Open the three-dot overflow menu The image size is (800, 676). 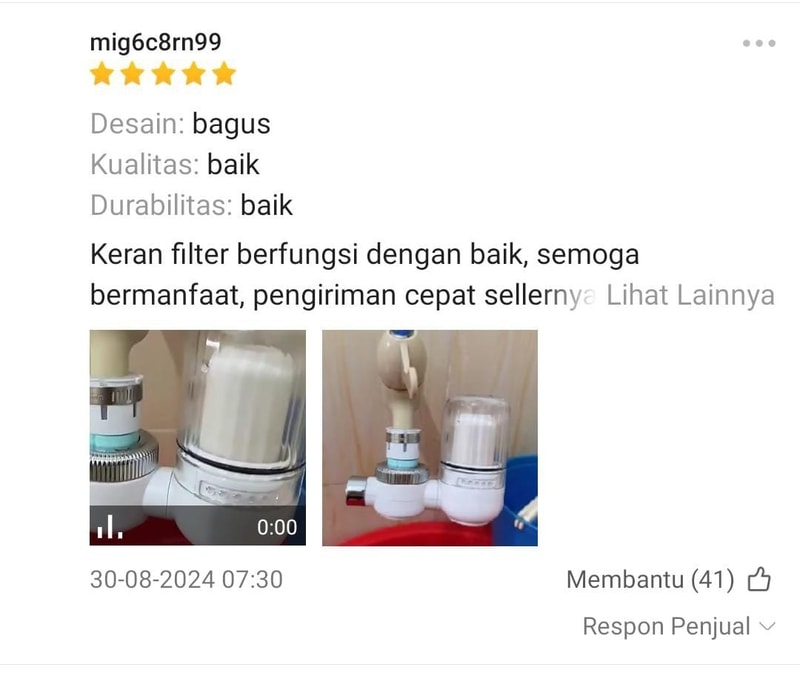759,43
